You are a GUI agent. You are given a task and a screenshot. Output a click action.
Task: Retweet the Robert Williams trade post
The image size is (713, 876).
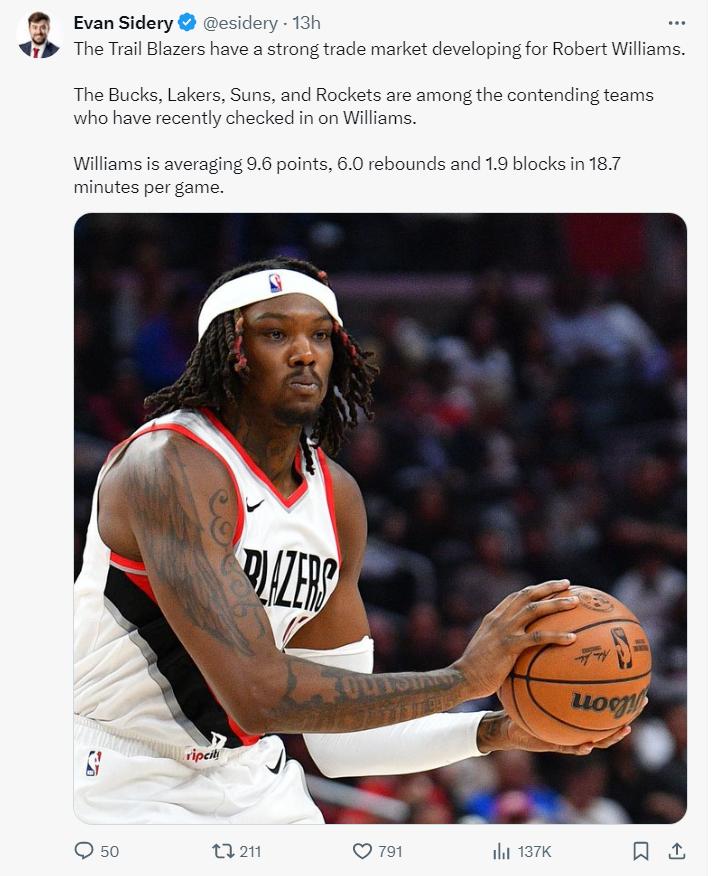(223, 851)
